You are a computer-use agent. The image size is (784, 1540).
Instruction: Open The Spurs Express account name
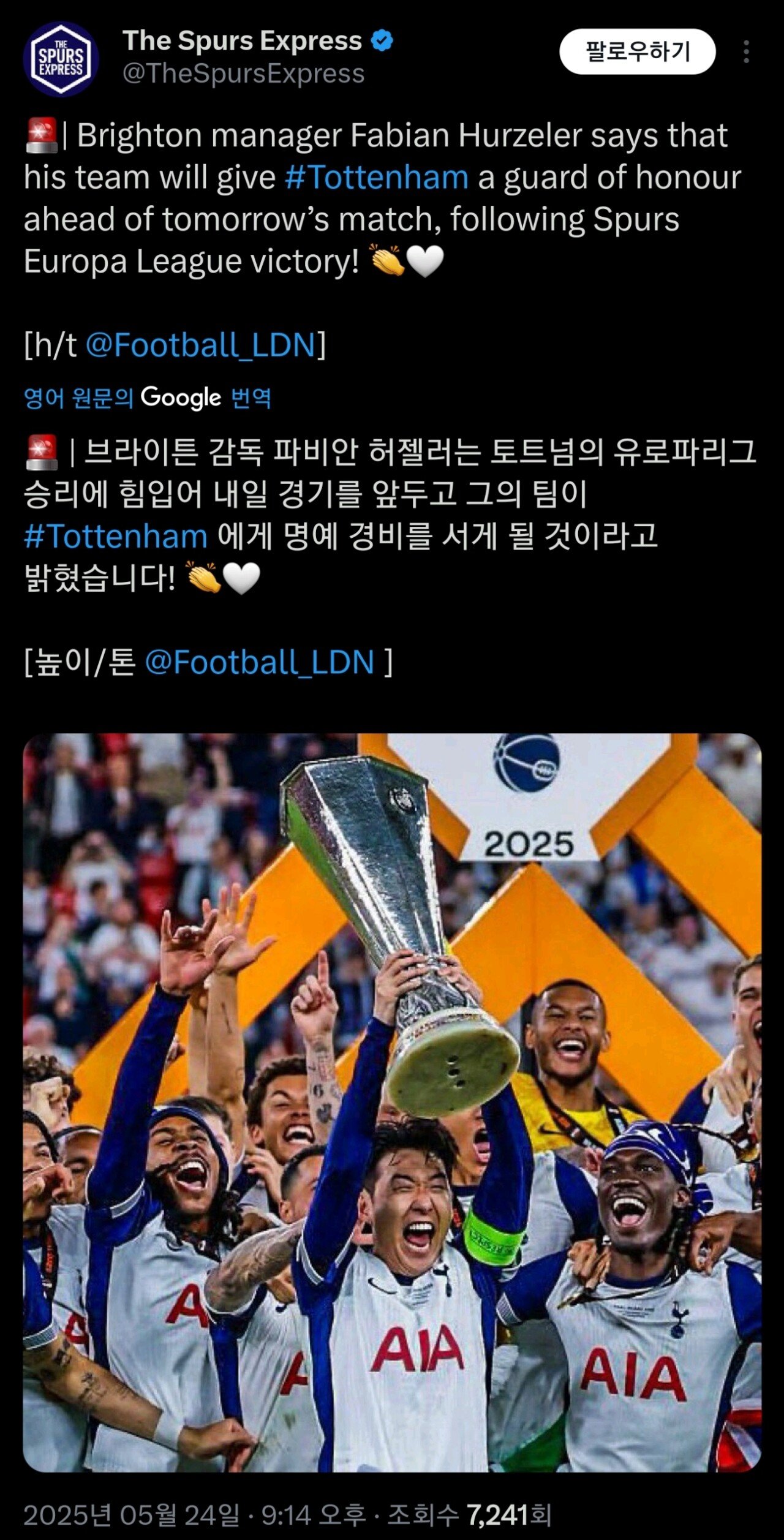click(x=243, y=41)
